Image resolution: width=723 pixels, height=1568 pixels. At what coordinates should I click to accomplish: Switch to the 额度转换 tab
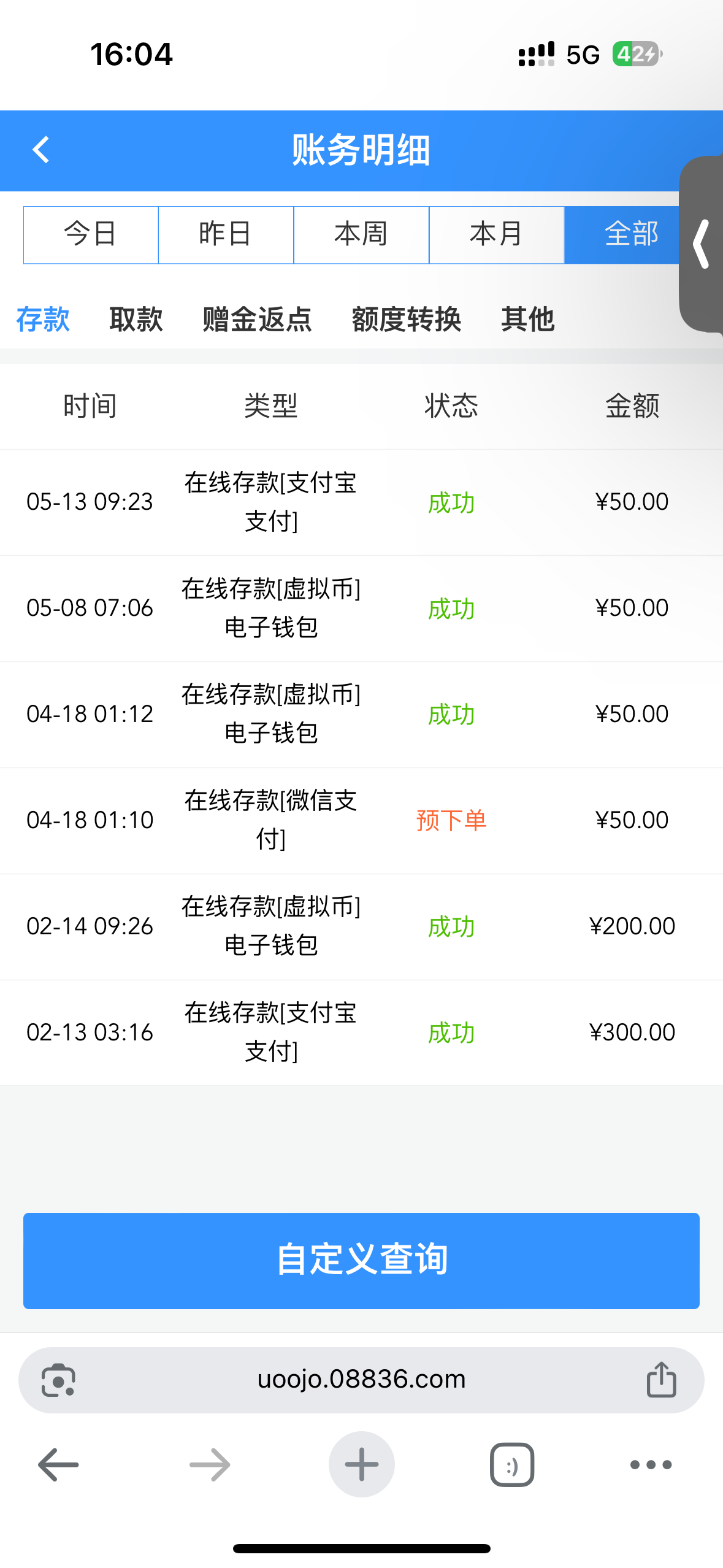click(x=407, y=320)
